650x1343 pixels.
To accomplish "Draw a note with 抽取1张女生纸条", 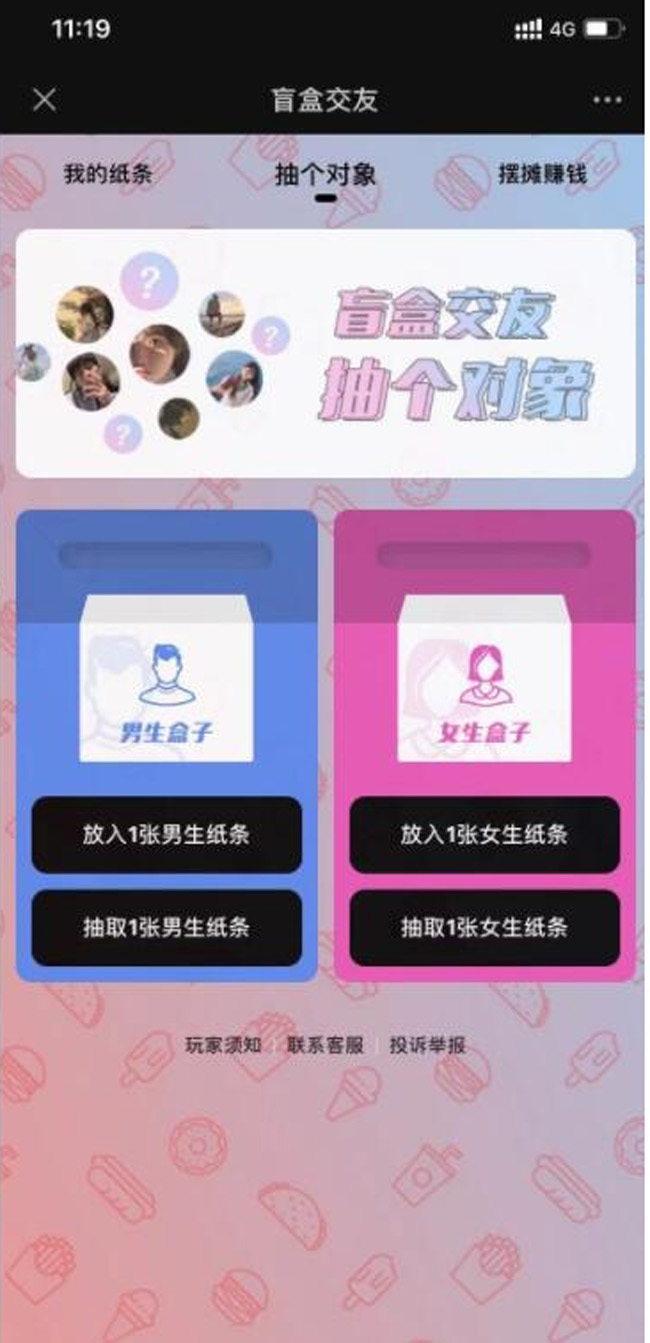I will (x=484, y=927).
